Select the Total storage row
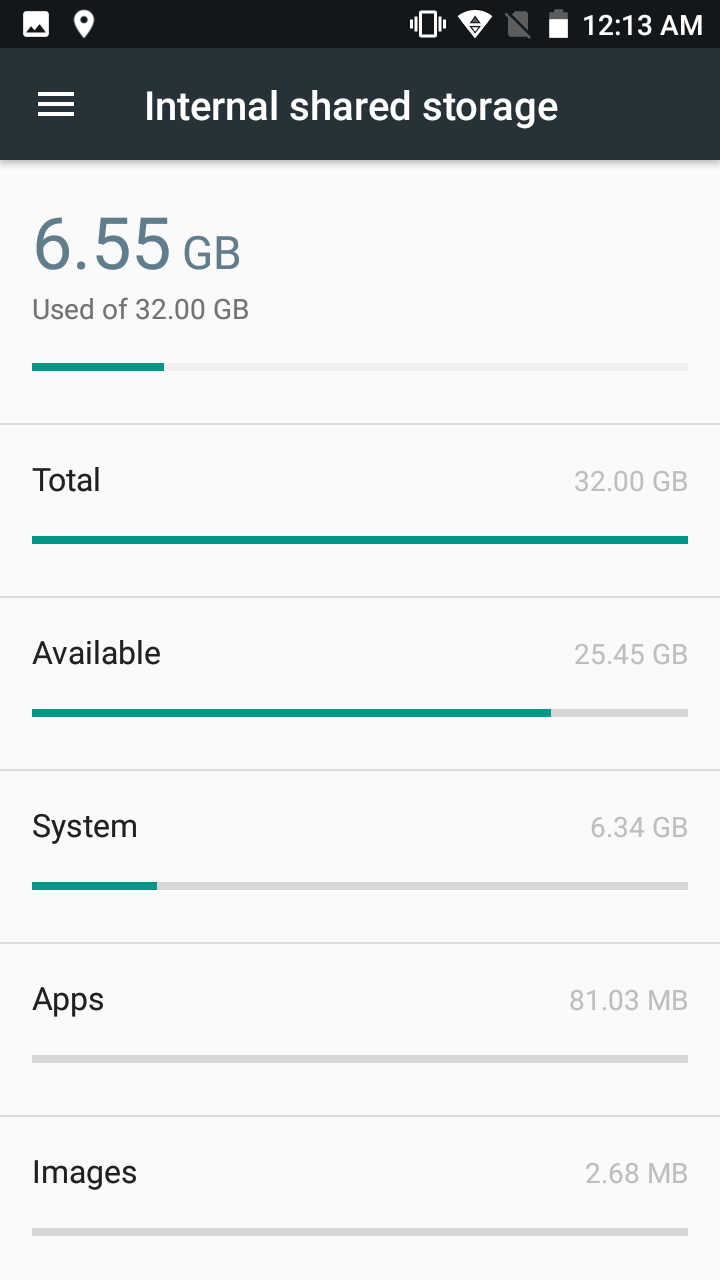The height and width of the screenshot is (1280, 720). 360,511
